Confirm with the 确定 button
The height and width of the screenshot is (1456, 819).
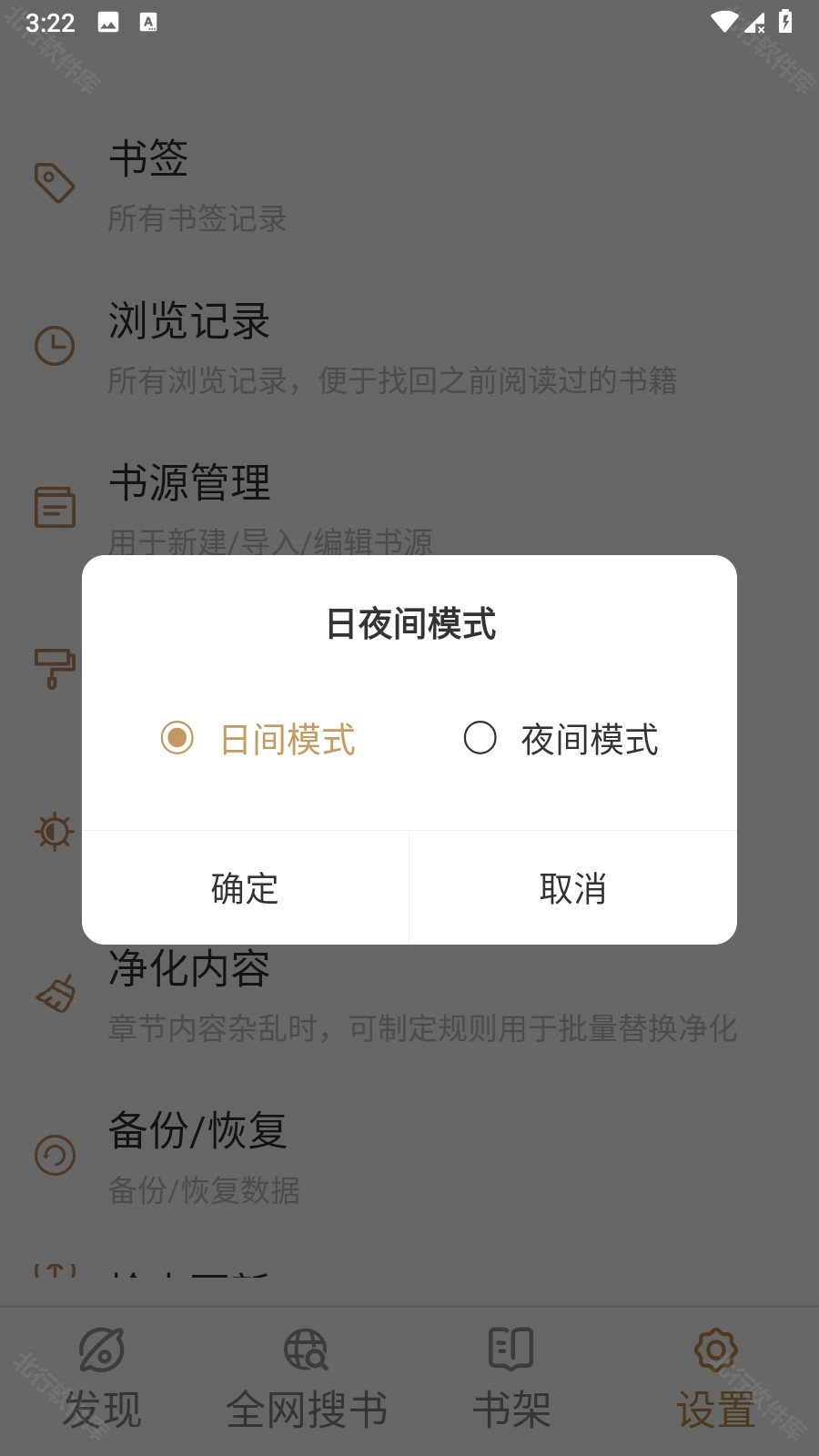click(245, 888)
